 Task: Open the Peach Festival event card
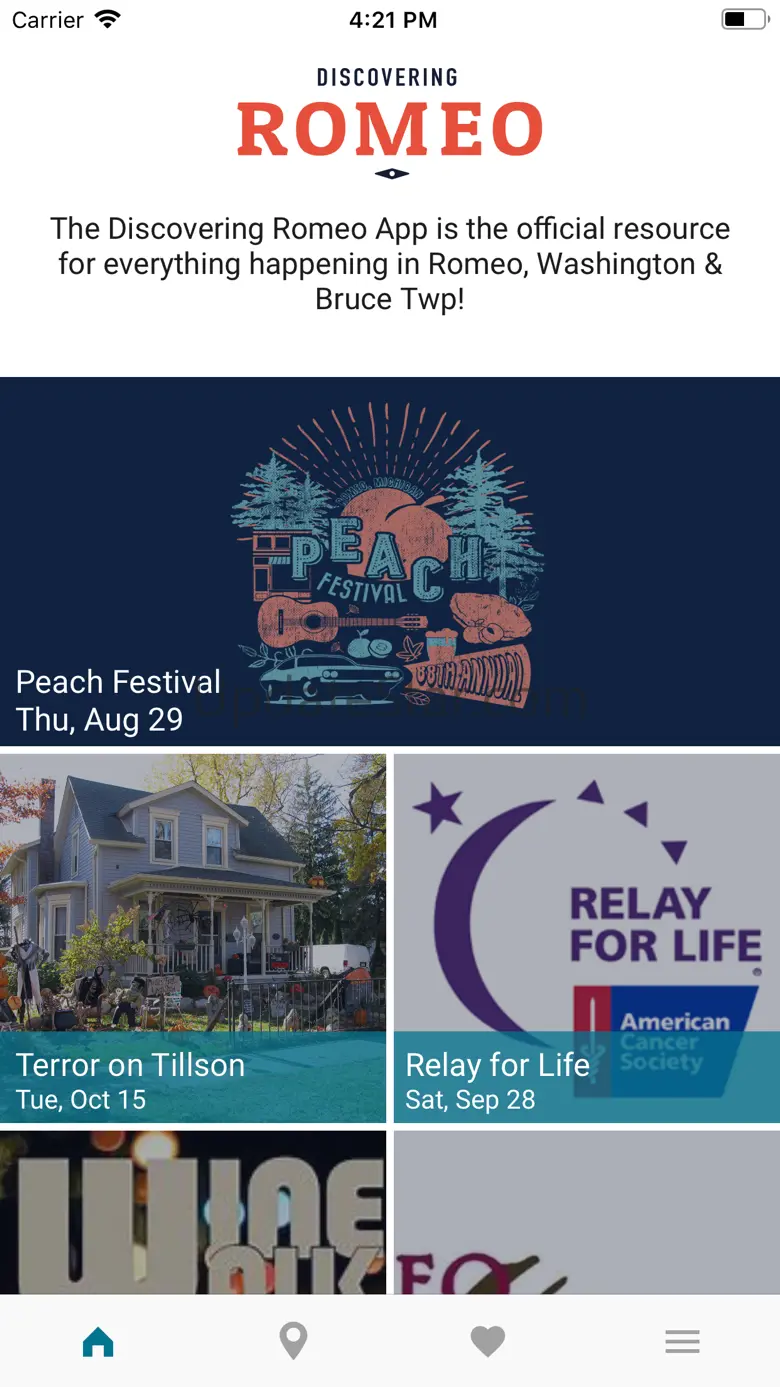[x=390, y=561]
